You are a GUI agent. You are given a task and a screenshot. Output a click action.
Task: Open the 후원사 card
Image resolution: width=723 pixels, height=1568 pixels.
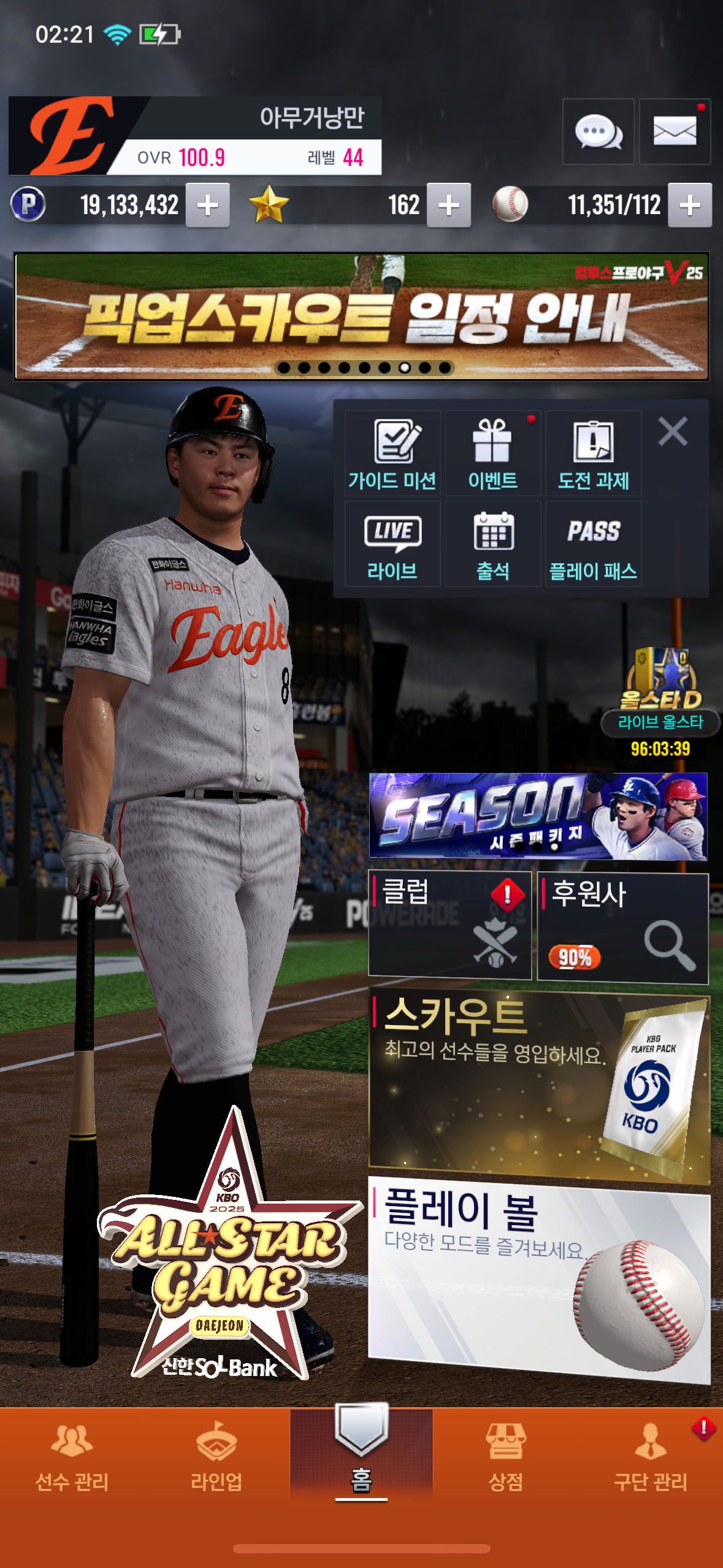click(x=622, y=928)
